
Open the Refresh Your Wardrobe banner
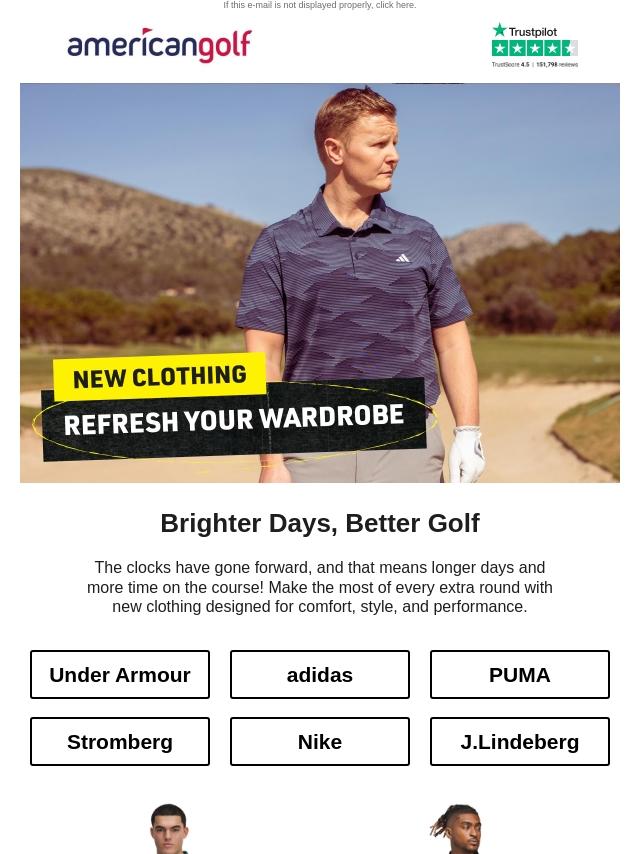click(x=320, y=283)
